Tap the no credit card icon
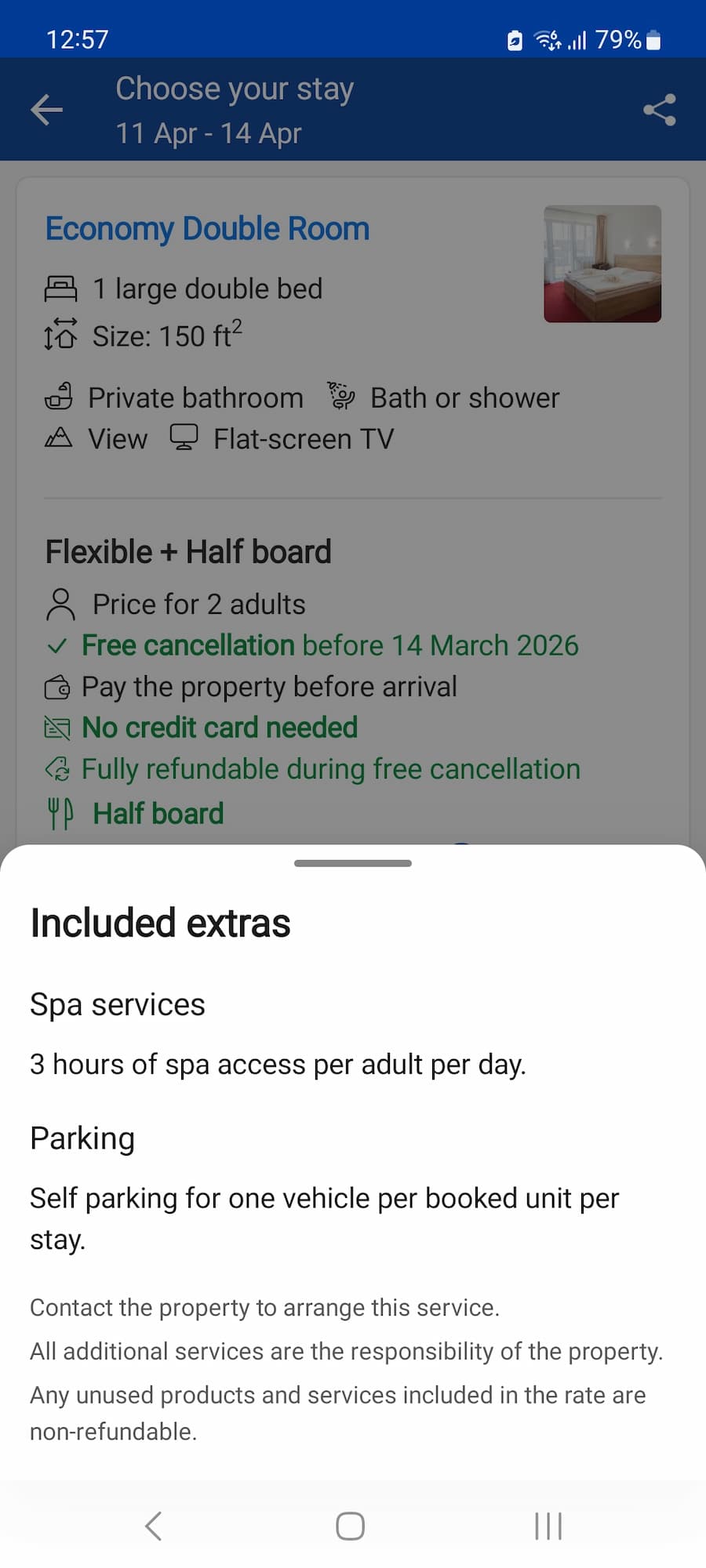Image resolution: width=706 pixels, height=1568 pixels. pyautogui.click(x=58, y=728)
